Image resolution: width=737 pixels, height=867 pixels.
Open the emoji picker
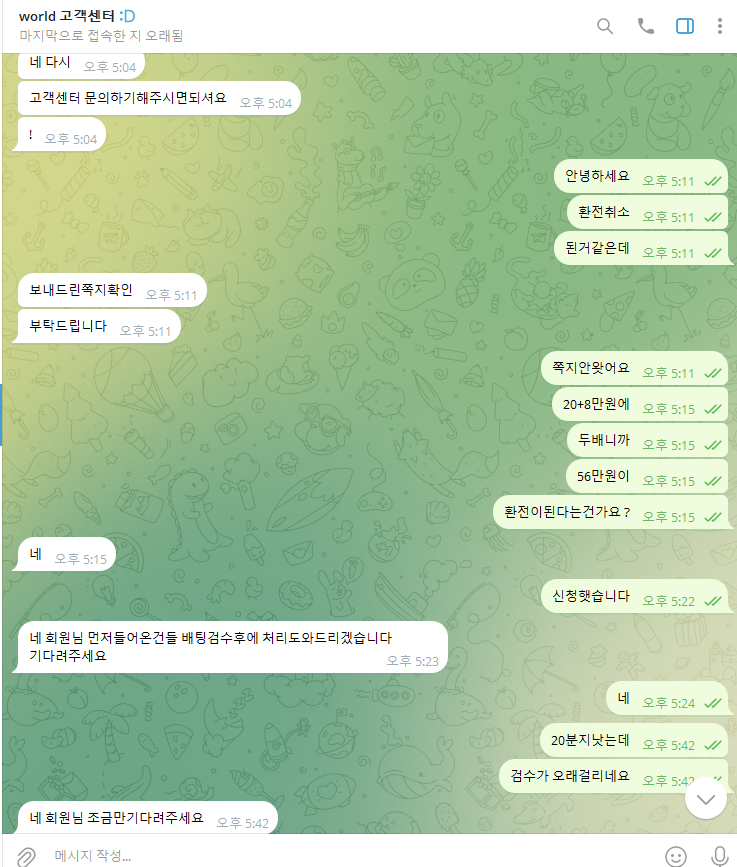click(677, 856)
